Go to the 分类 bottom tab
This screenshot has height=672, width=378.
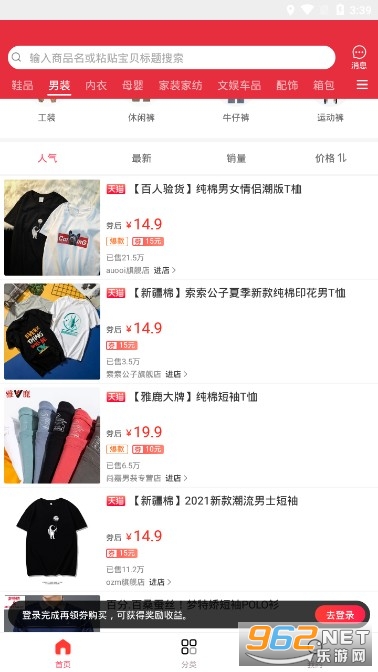tap(189, 653)
